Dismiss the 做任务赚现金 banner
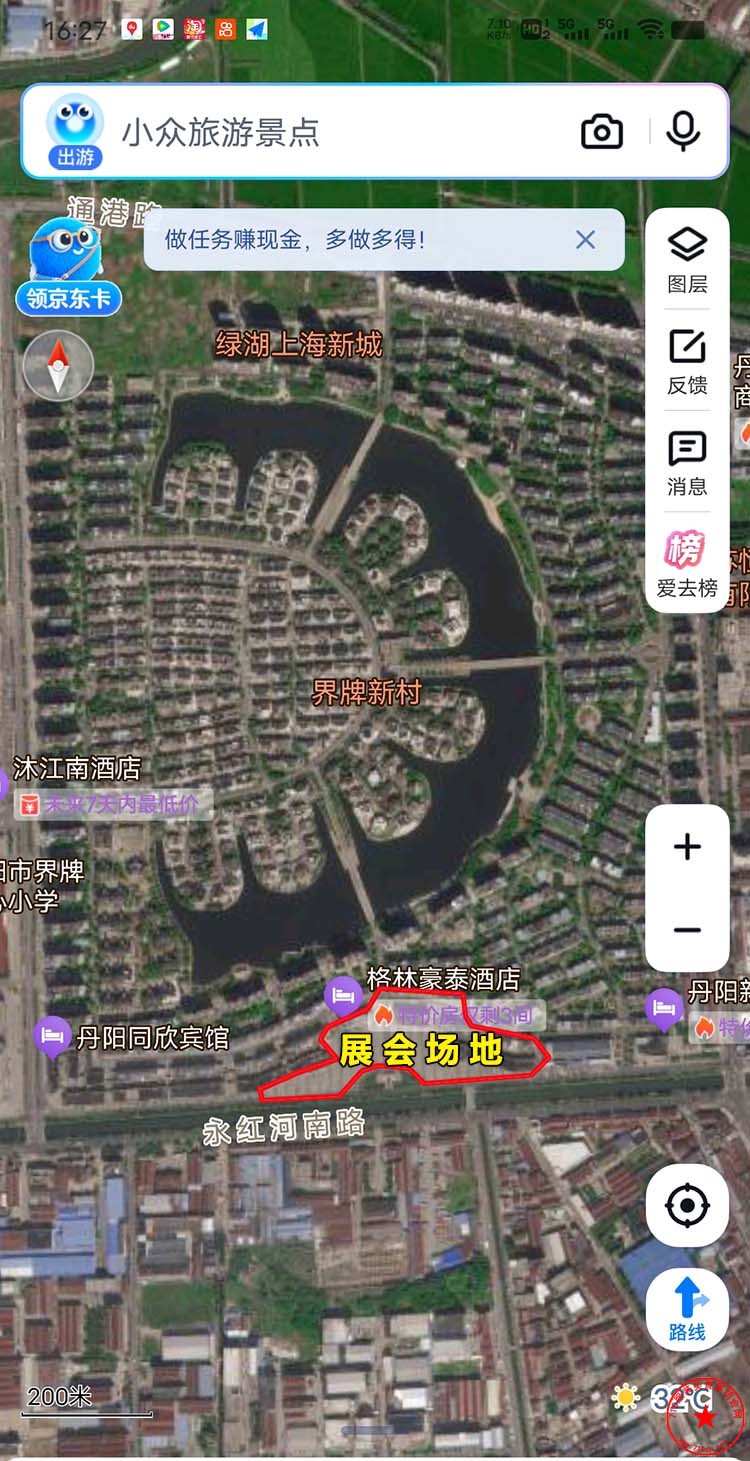Screen dimensions: 750x1461 [x=586, y=240]
